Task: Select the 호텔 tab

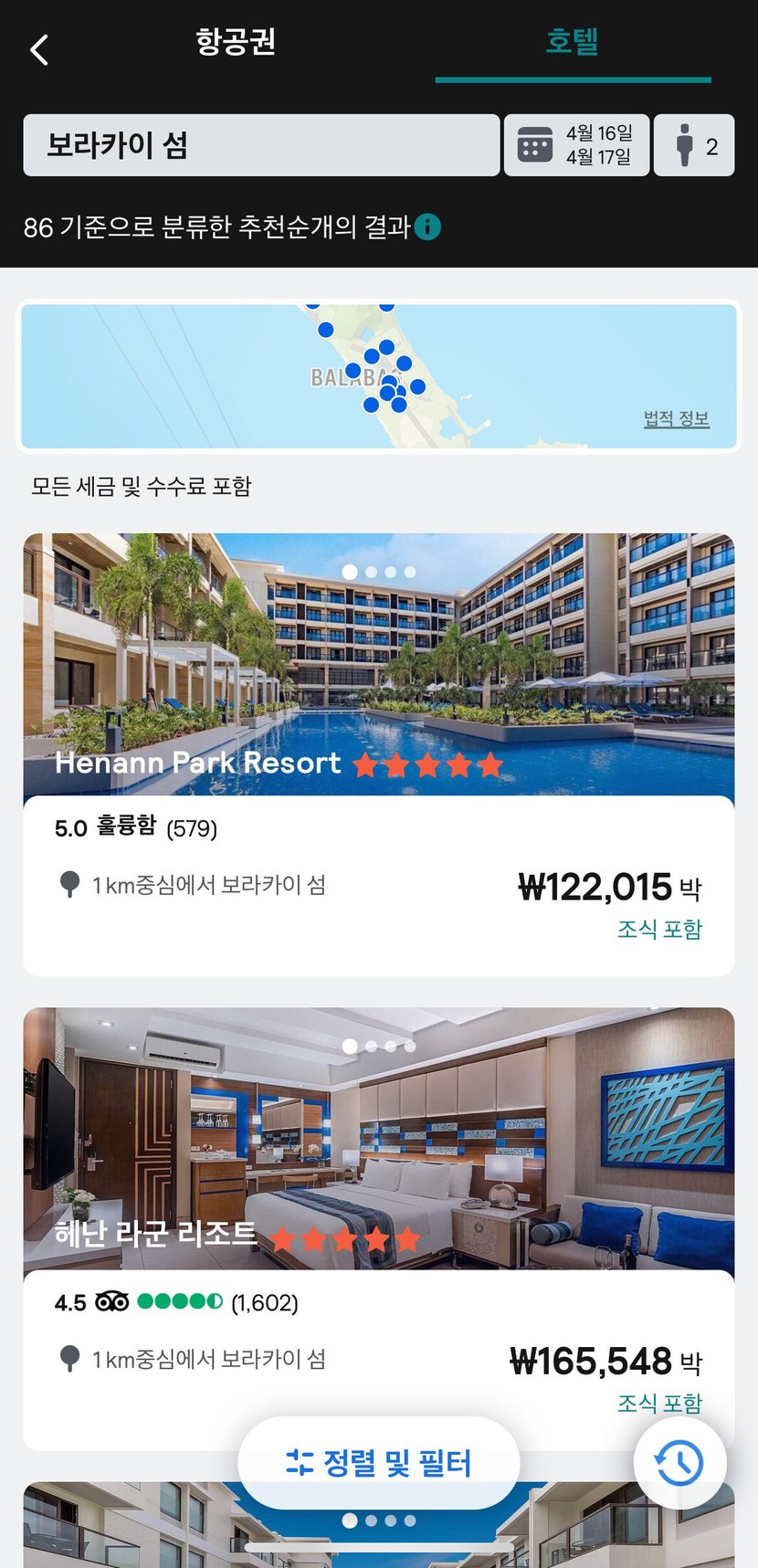Action: pos(572,42)
